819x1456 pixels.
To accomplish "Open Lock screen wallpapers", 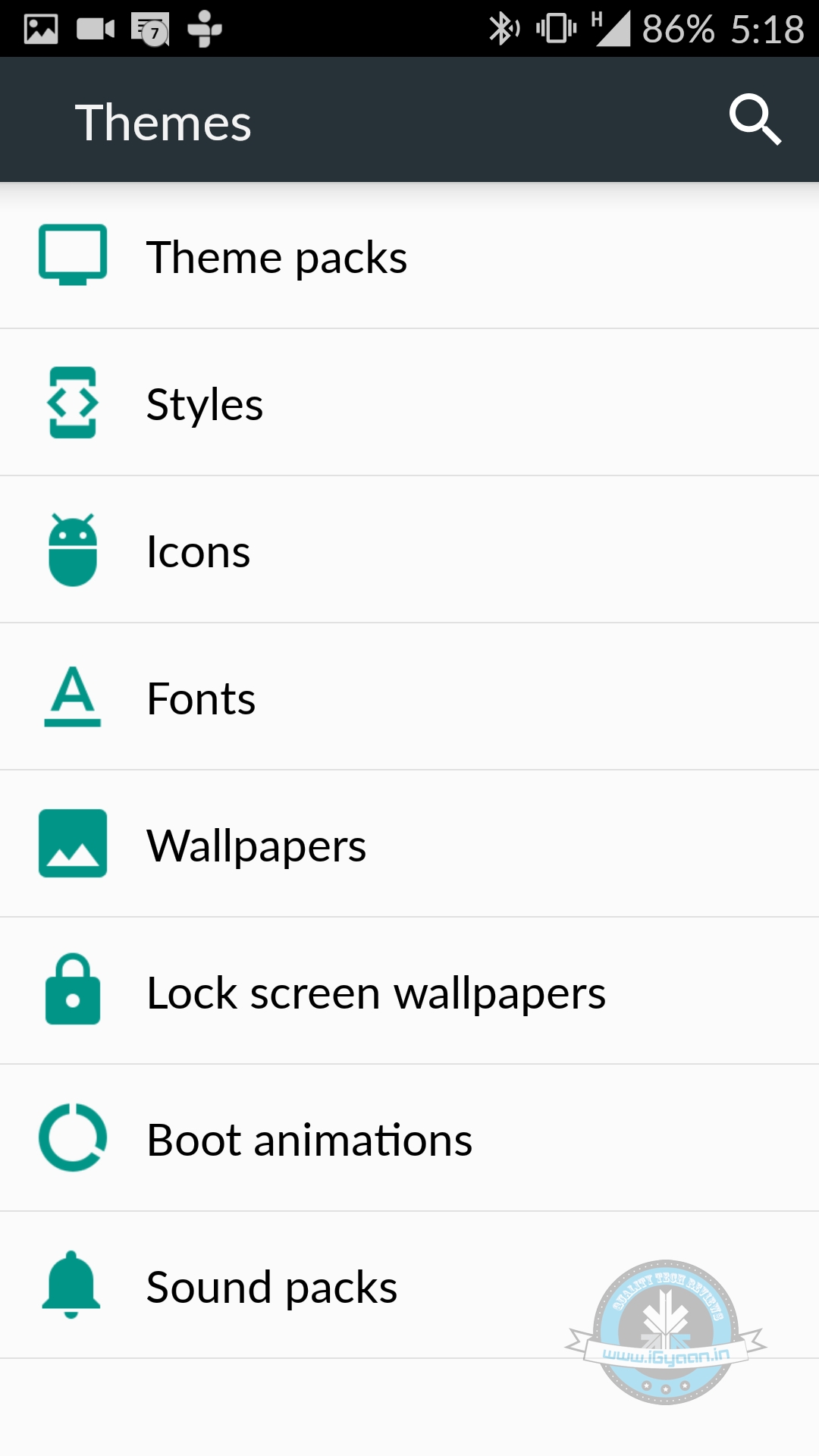I will click(x=376, y=992).
